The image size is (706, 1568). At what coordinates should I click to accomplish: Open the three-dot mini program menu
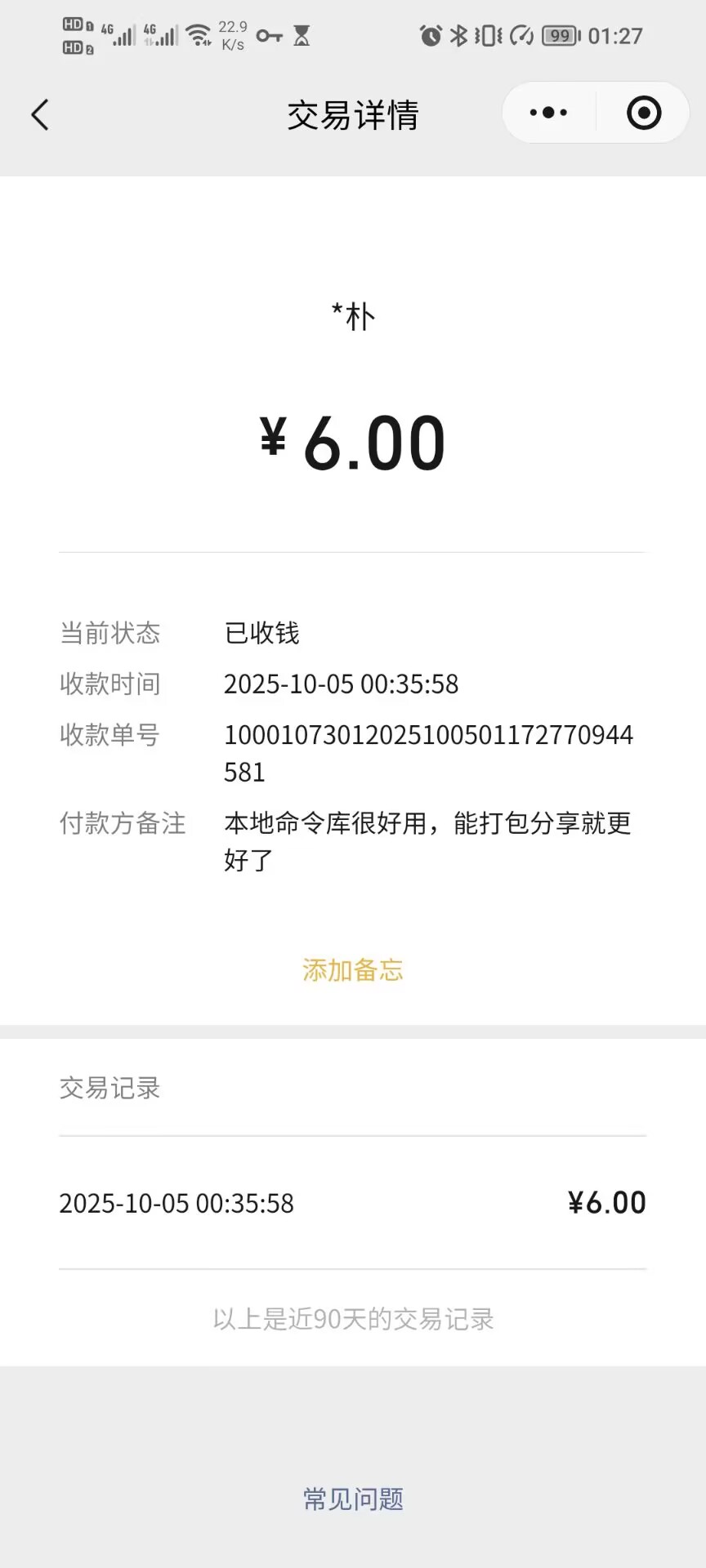click(548, 113)
